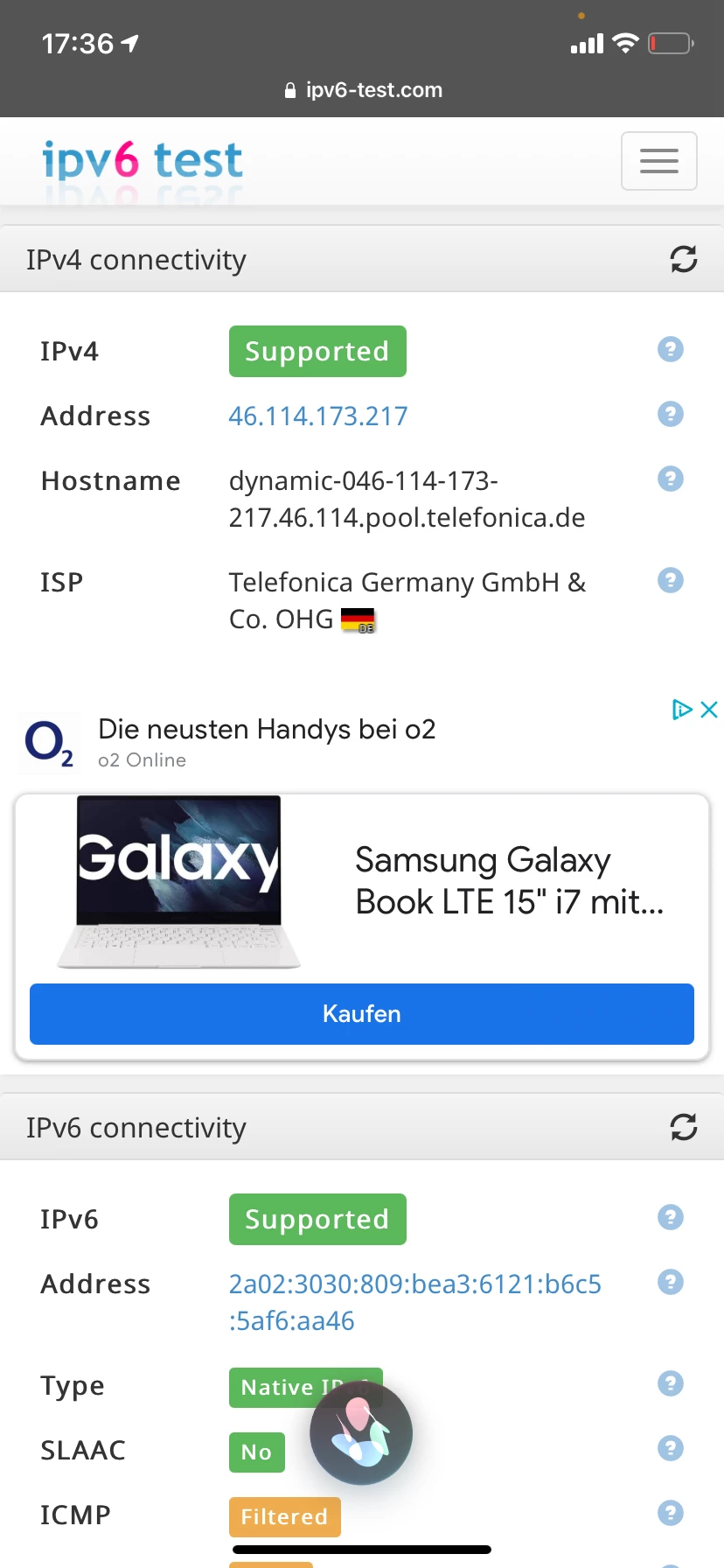Open the hamburger navigation menu
This screenshot has height=1568, width=724.
pos(658,161)
